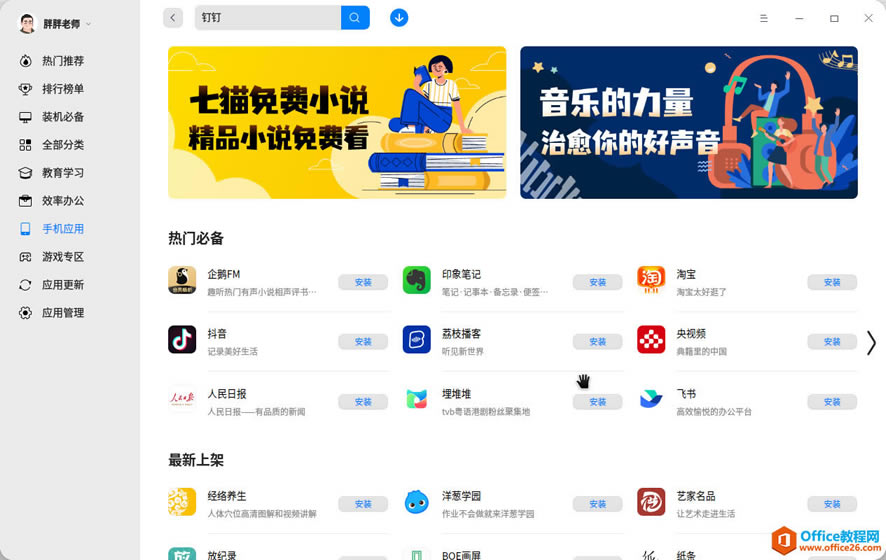Install 企鹅FM
The width and height of the screenshot is (886, 560).
363,282
